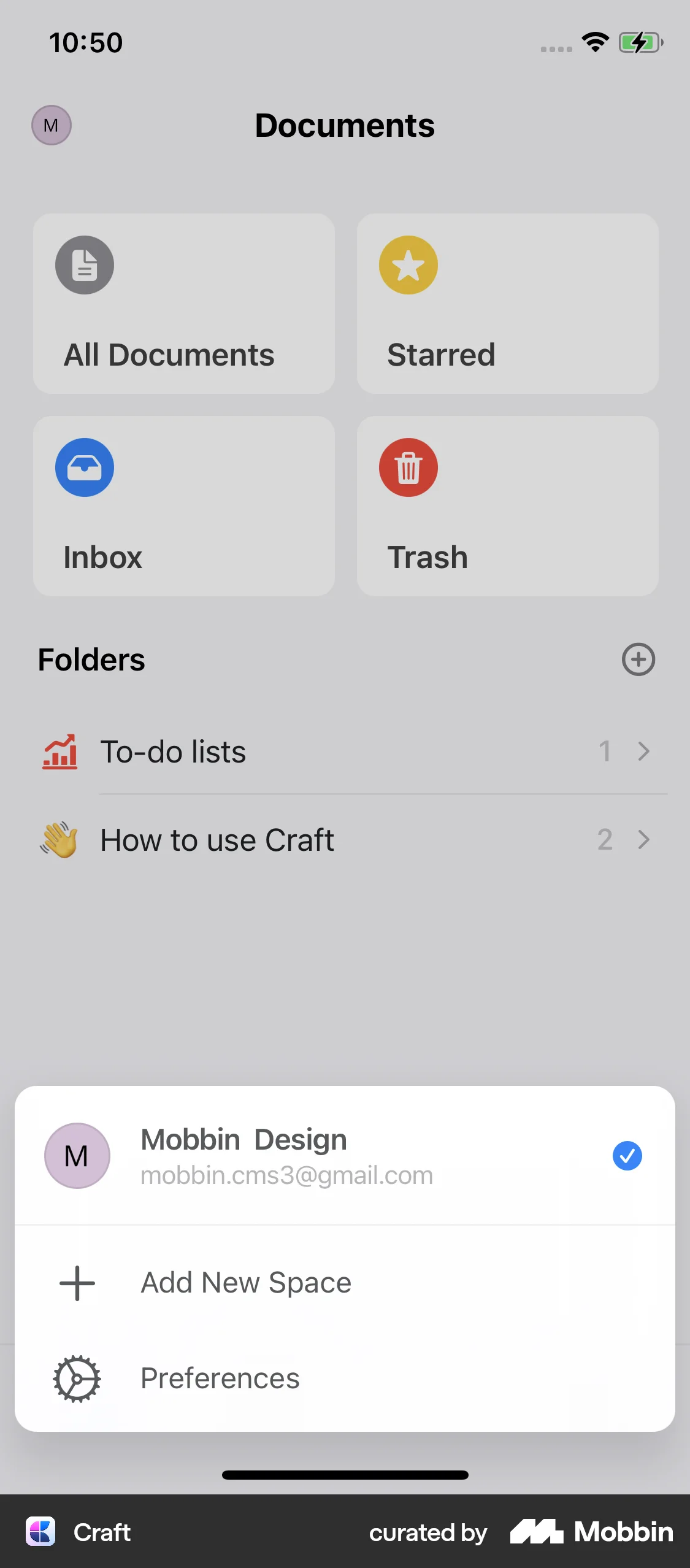Open the Mobbin link in bottom bar
The image size is (690, 1568).
pyautogui.click(x=590, y=1532)
